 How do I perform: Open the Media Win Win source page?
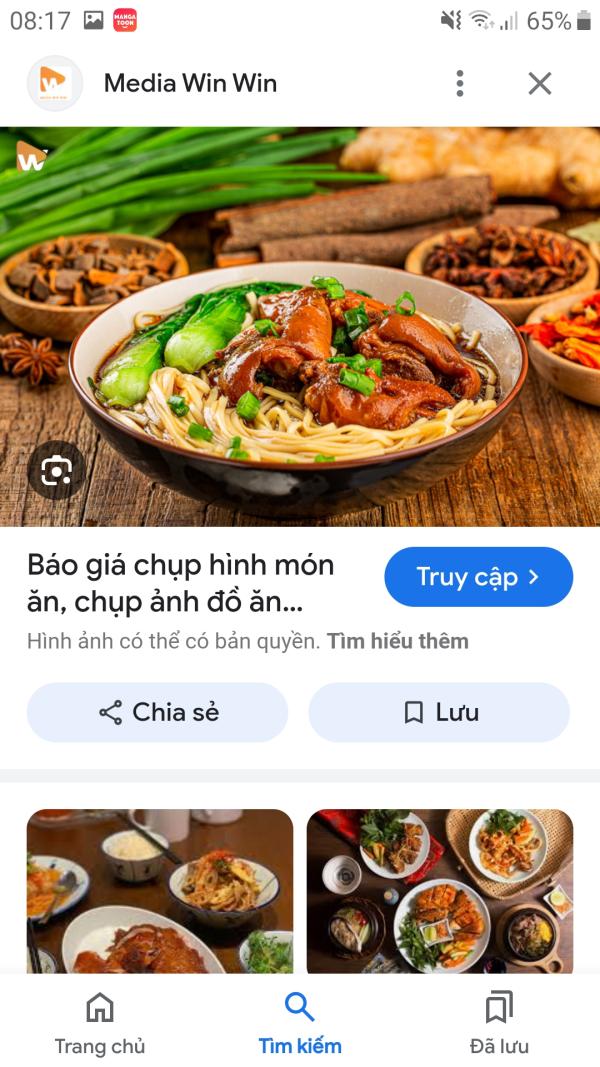tap(190, 83)
